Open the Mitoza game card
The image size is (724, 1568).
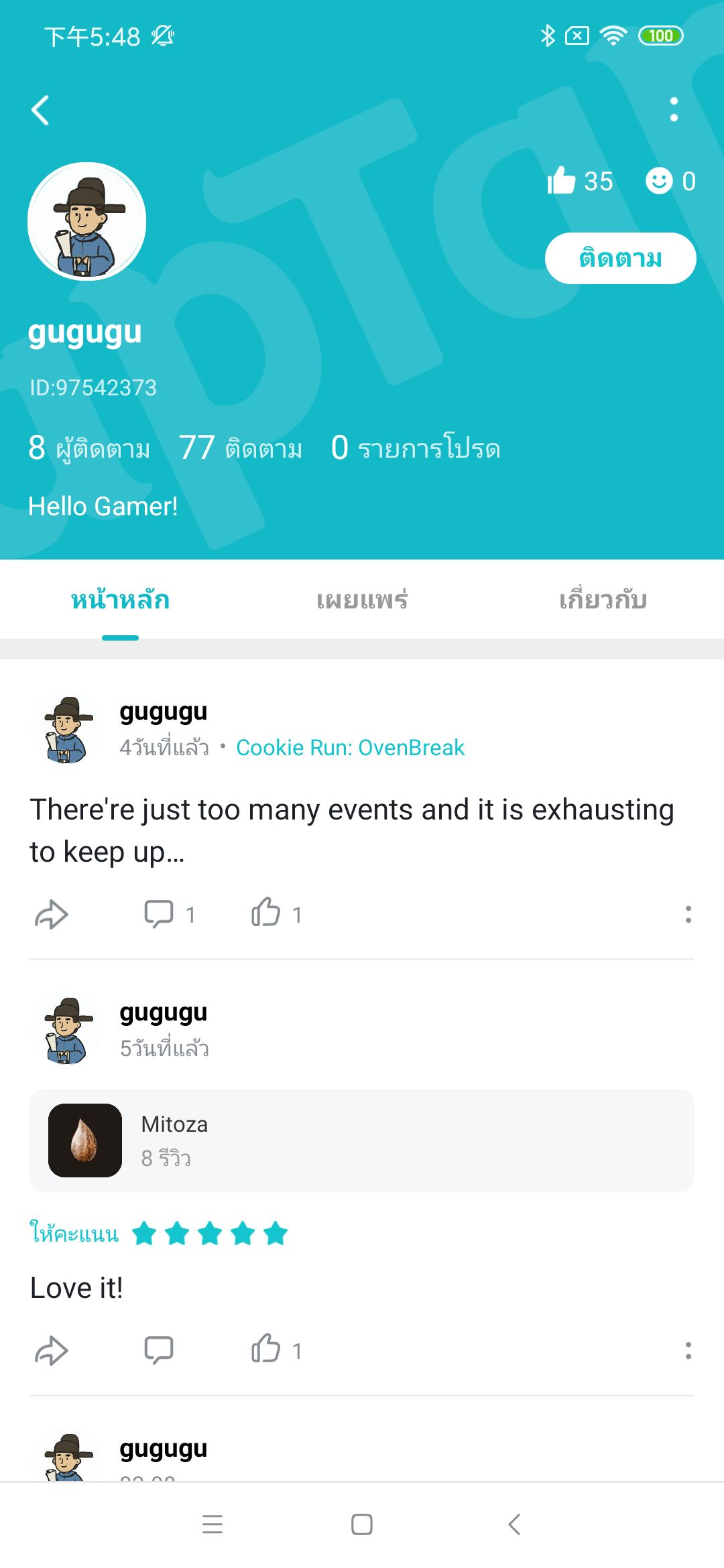tap(362, 1137)
